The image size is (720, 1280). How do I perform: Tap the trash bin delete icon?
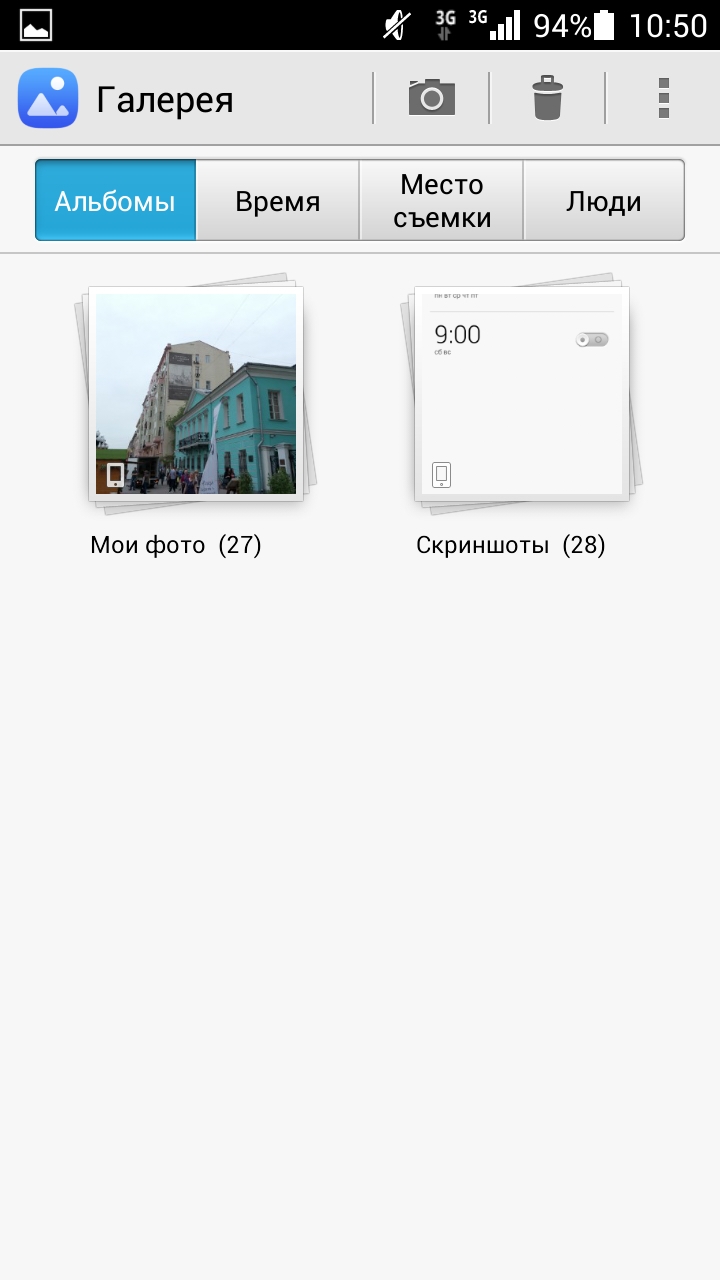click(547, 98)
